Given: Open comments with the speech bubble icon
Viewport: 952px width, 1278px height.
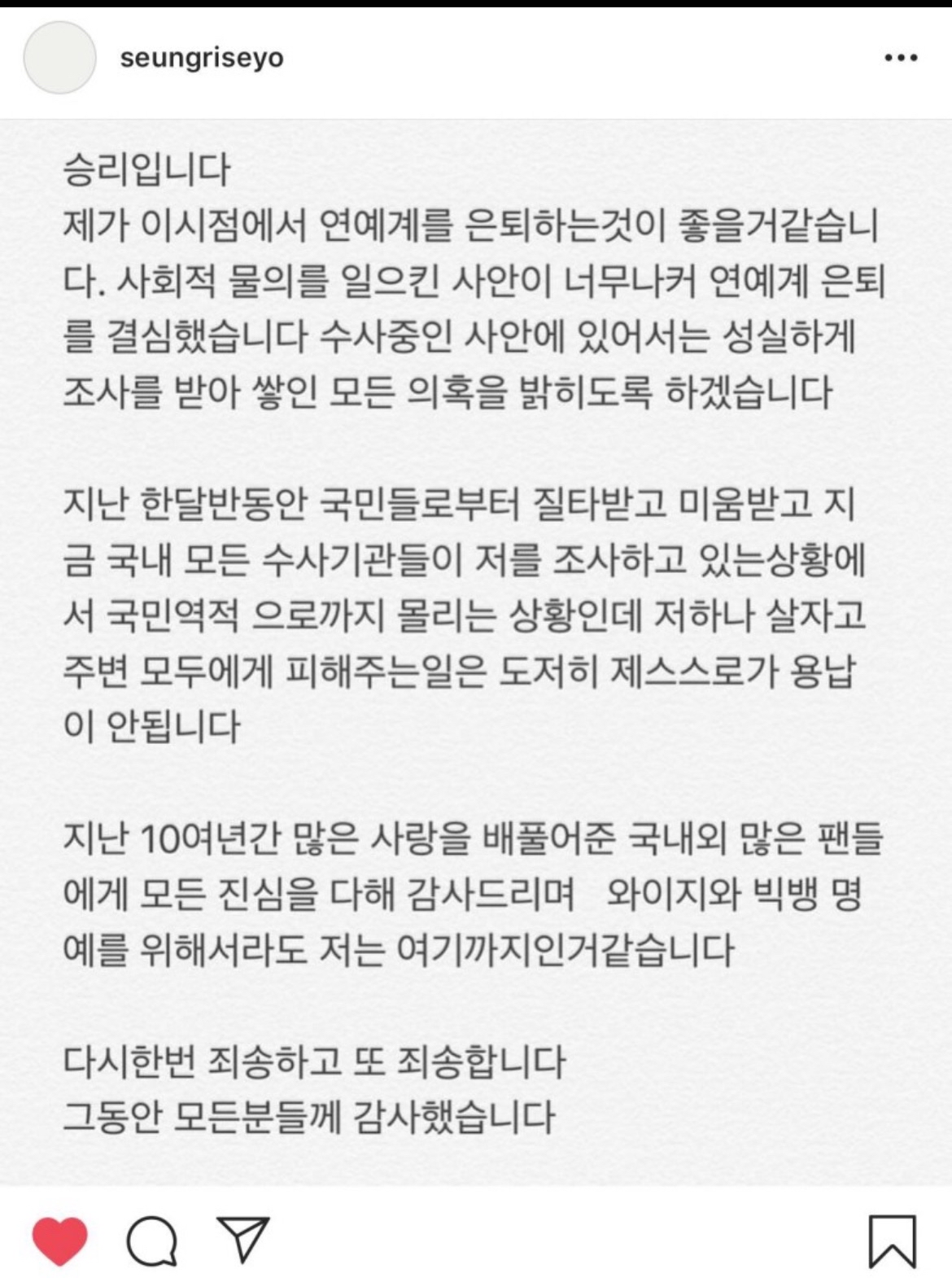Looking at the screenshot, I should click(152, 1241).
